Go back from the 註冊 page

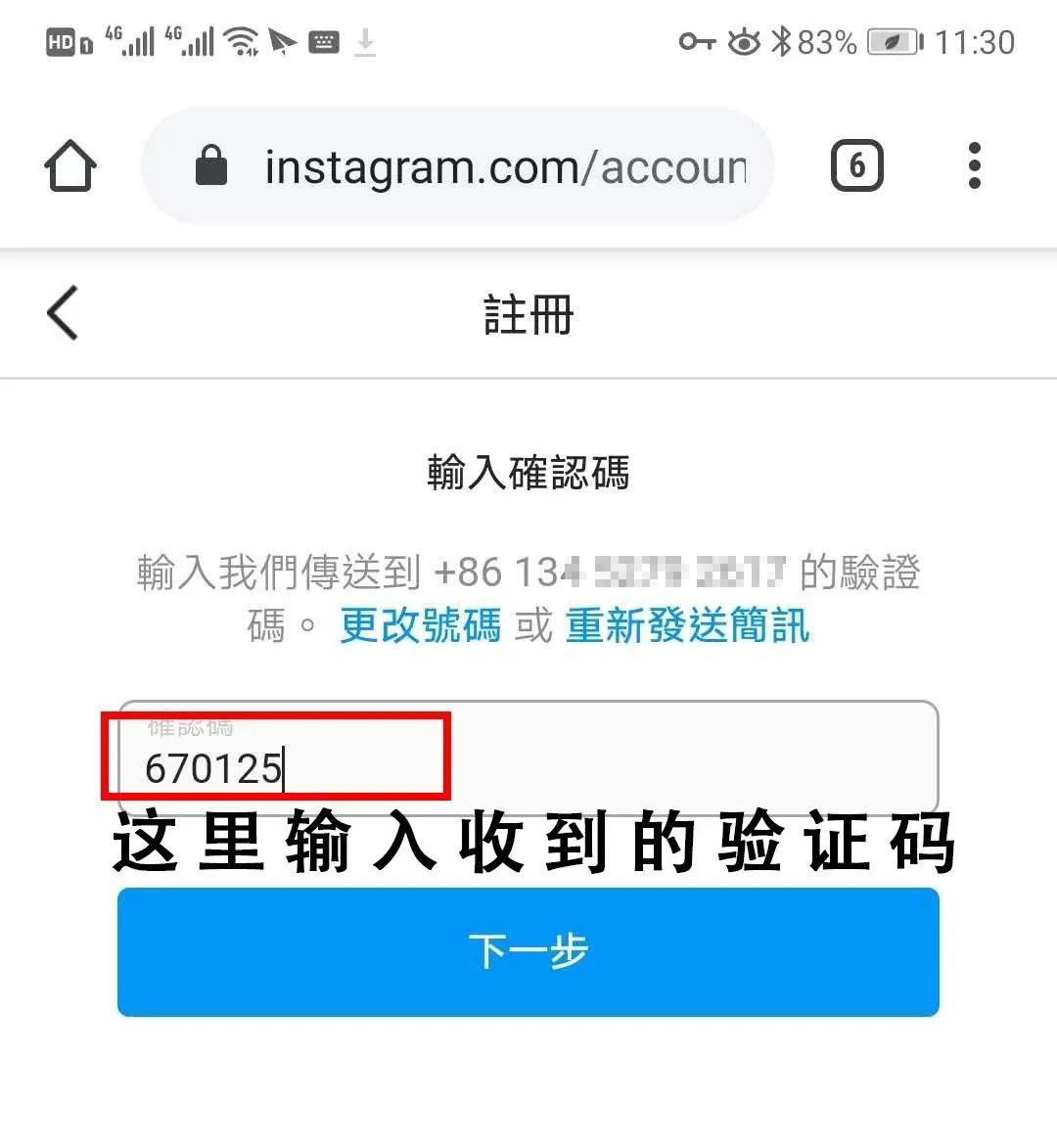(63, 314)
